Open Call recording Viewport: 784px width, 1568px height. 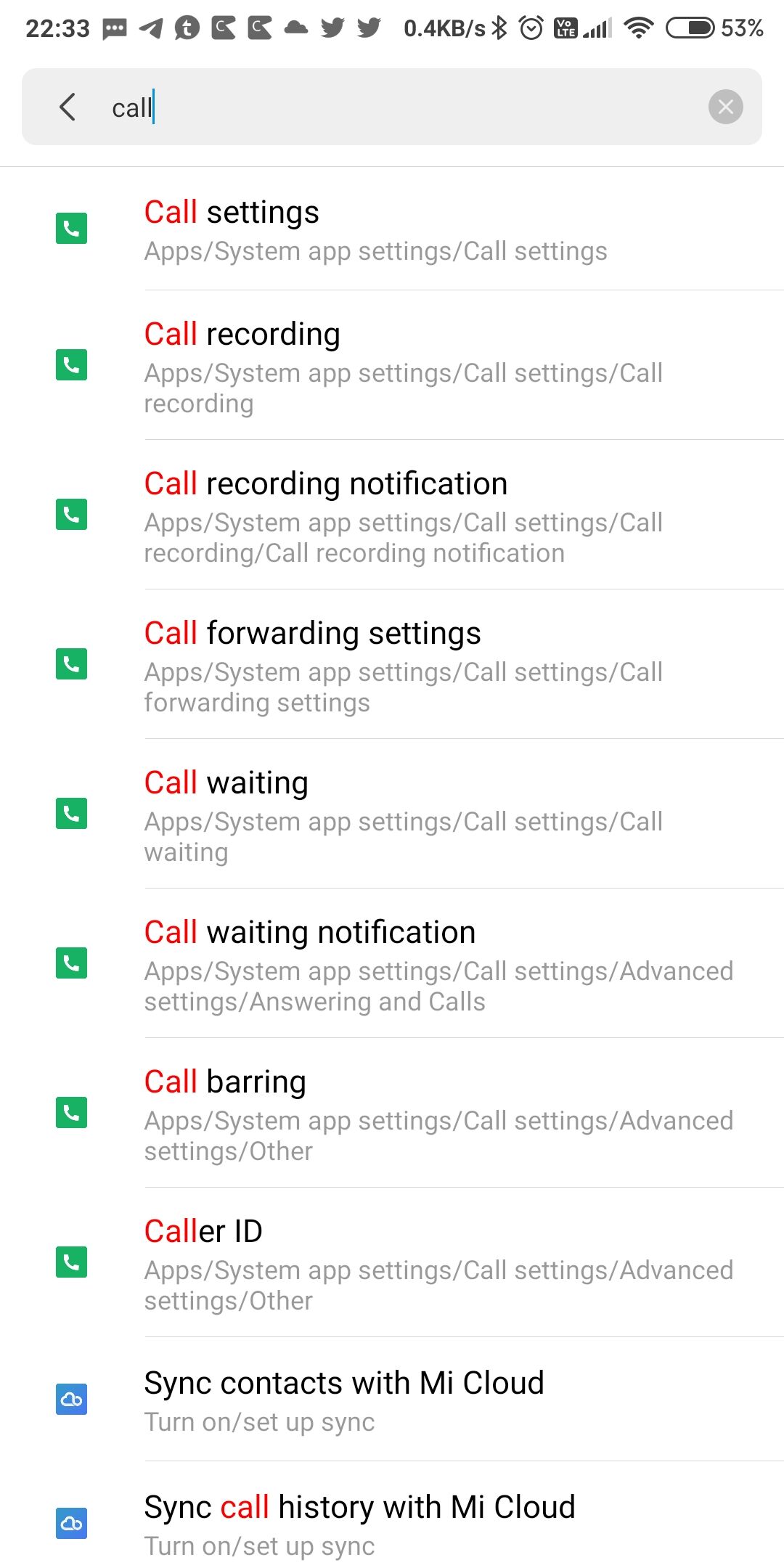(x=392, y=365)
